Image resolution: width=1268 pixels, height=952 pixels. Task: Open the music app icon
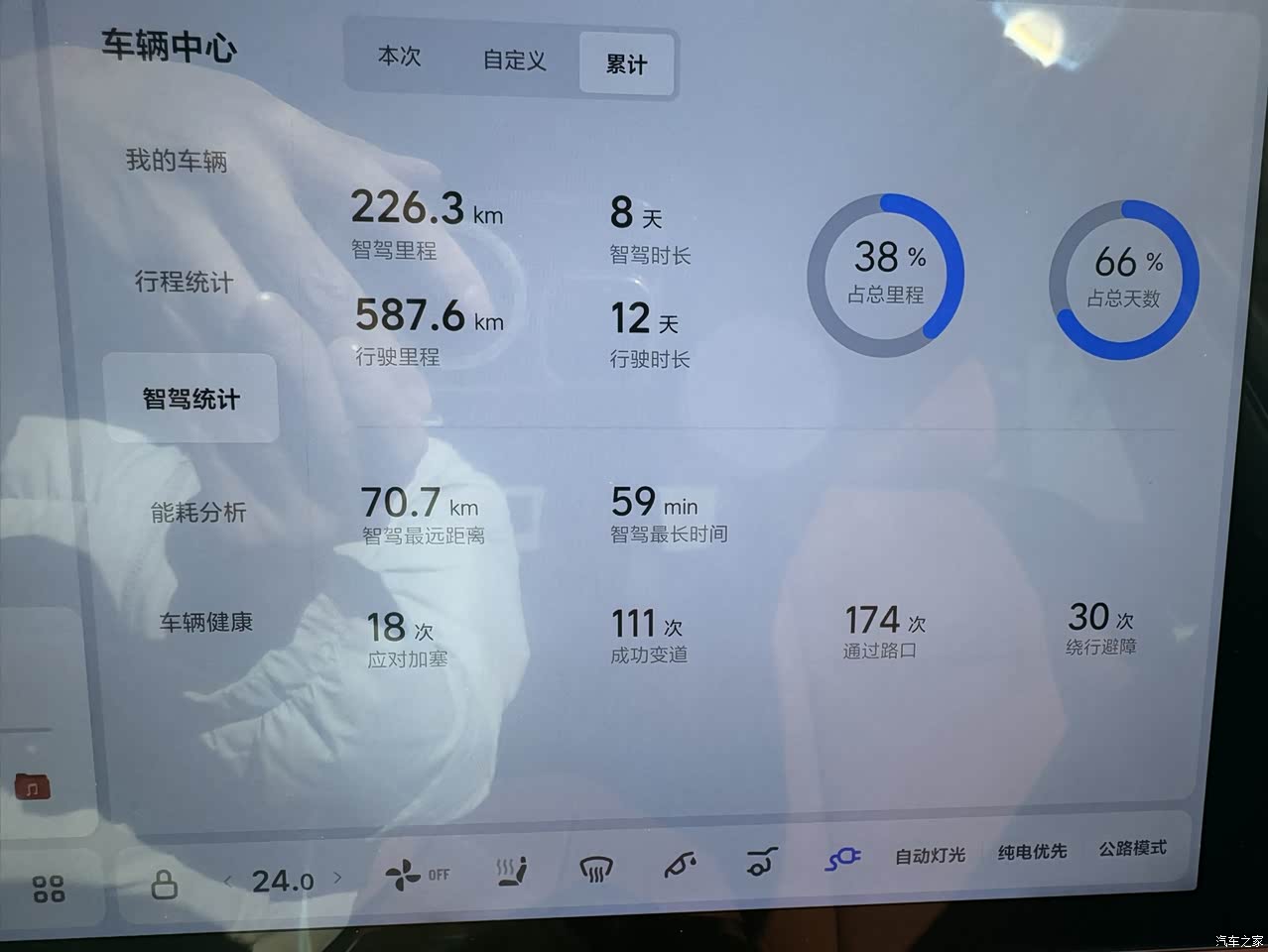point(32,787)
